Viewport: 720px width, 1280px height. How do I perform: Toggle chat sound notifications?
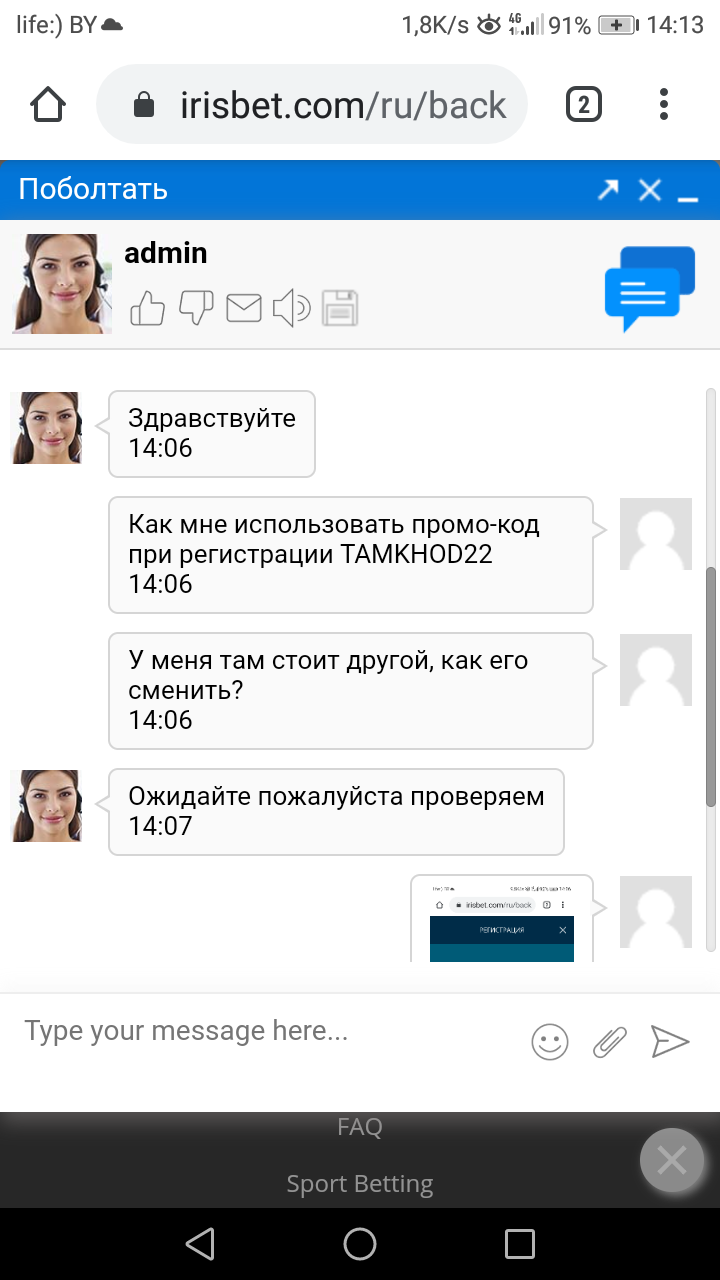pos(291,308)
